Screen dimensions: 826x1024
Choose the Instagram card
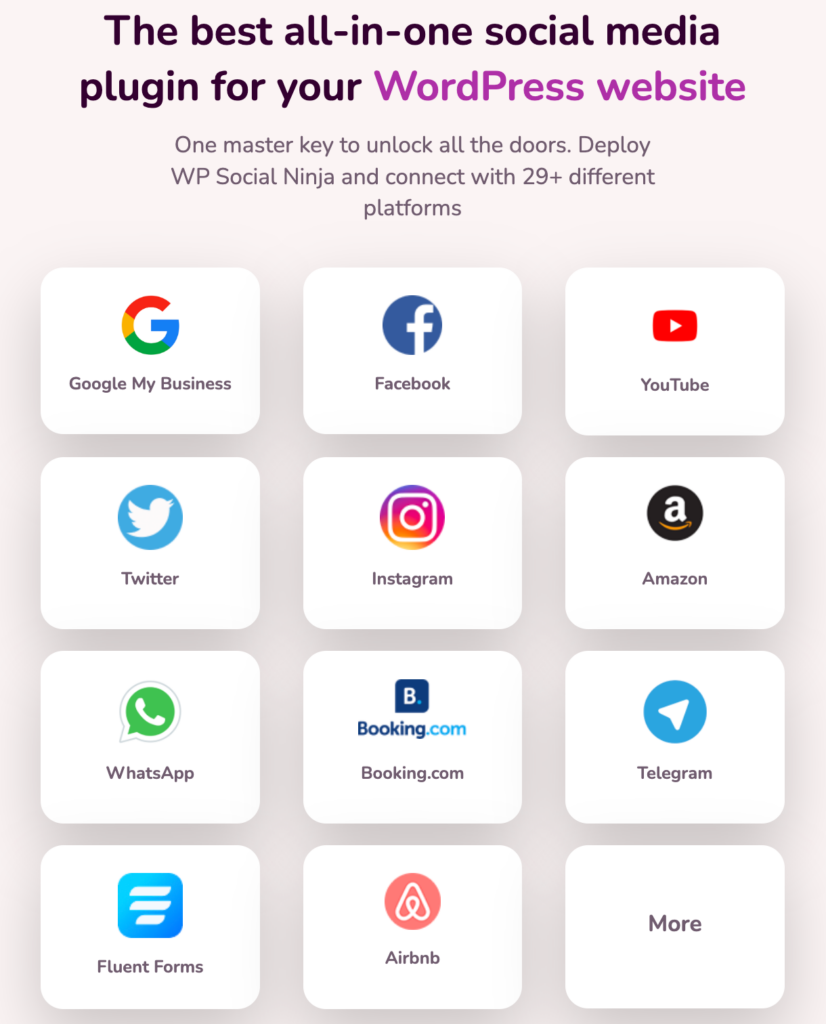[412, 543]
